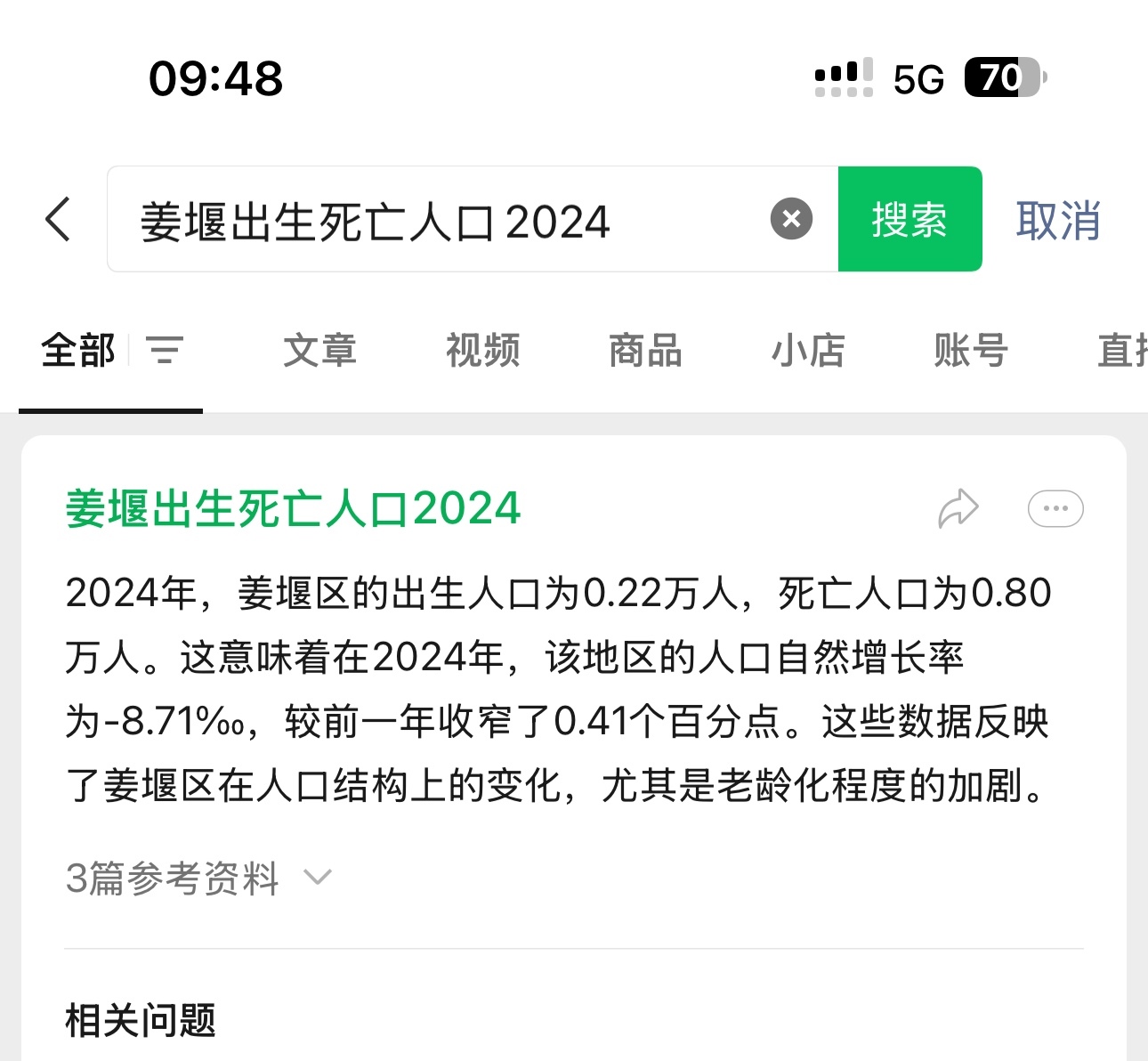1148x1061 pixels.
Task: Expand 3篇参考资料 references
Action: pos(198,879)
